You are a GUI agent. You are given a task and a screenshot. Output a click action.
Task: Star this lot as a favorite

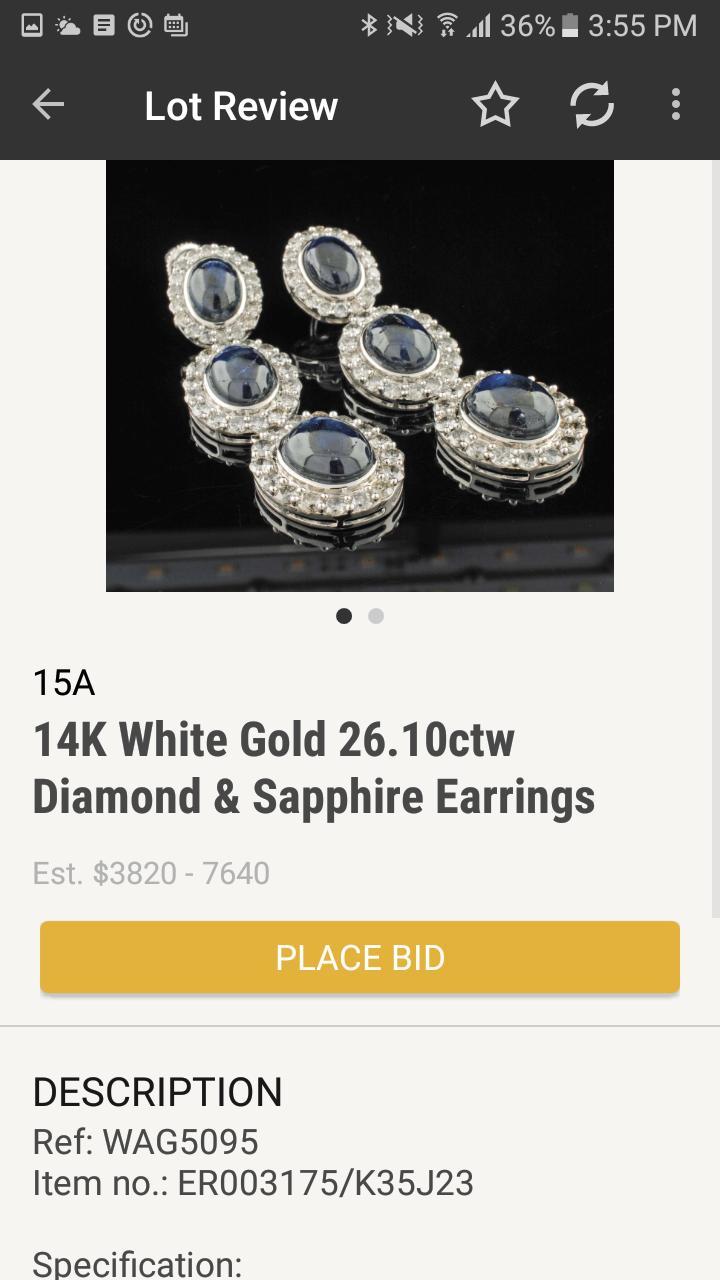pos(495,105)
